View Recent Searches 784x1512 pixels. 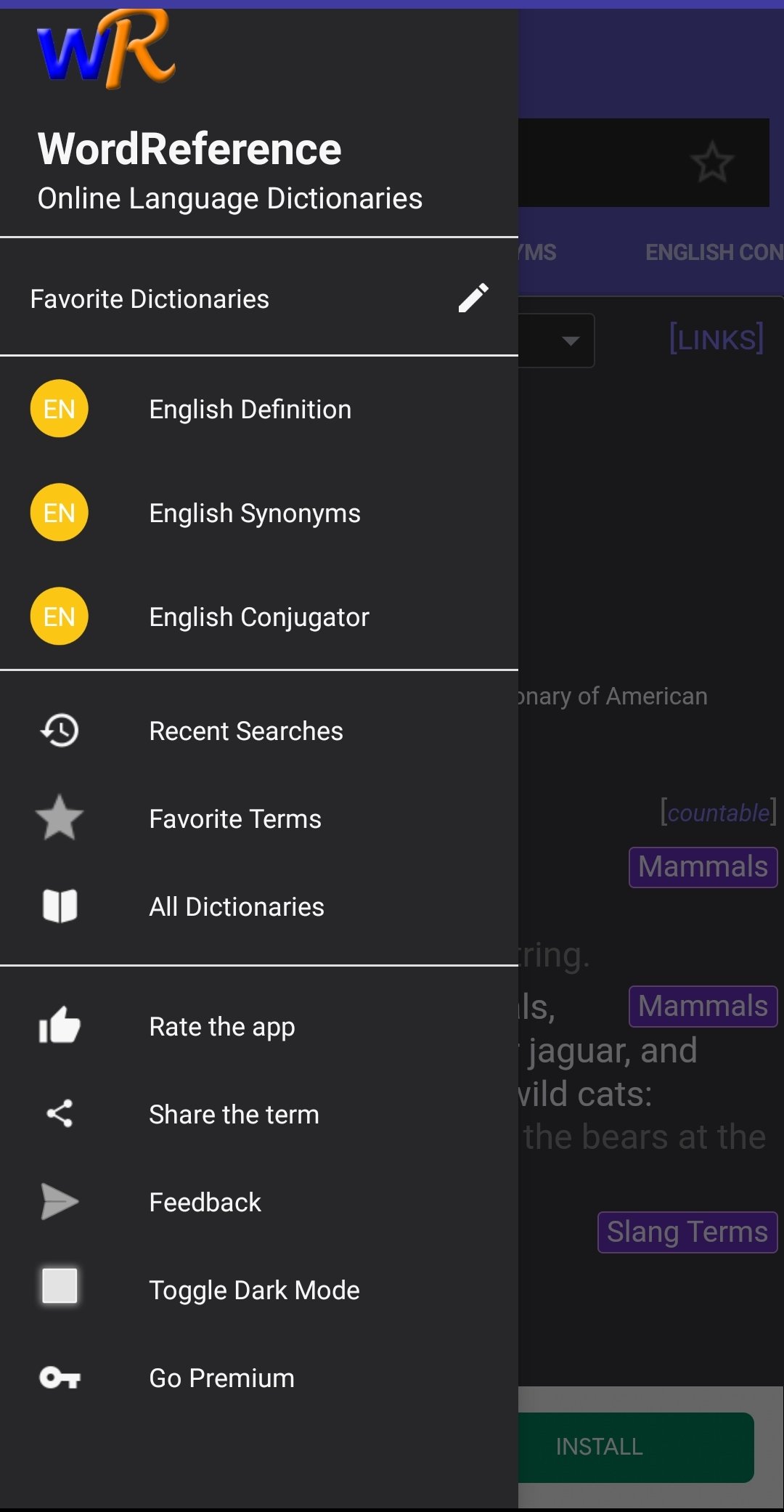point(259,731)
